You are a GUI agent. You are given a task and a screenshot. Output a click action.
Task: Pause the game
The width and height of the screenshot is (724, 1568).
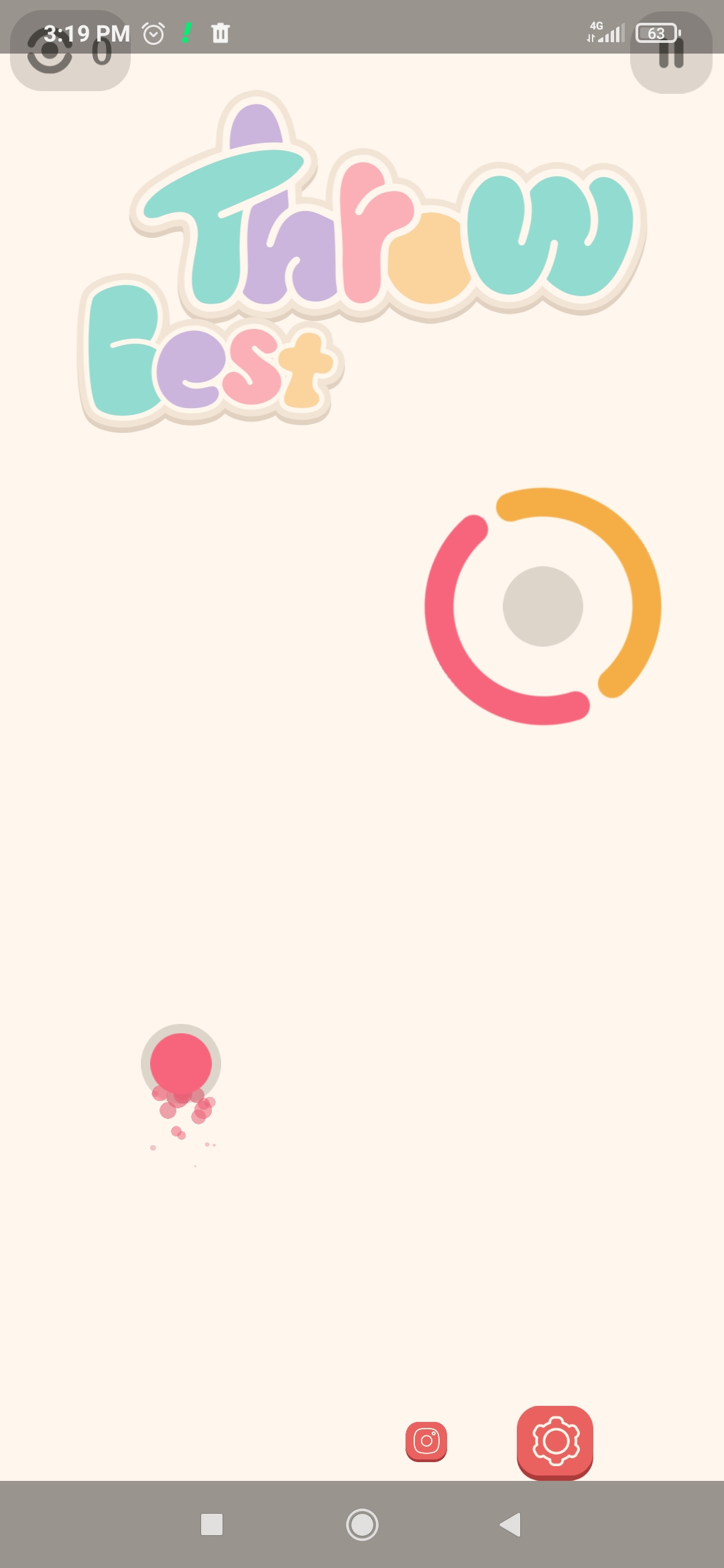671,54
